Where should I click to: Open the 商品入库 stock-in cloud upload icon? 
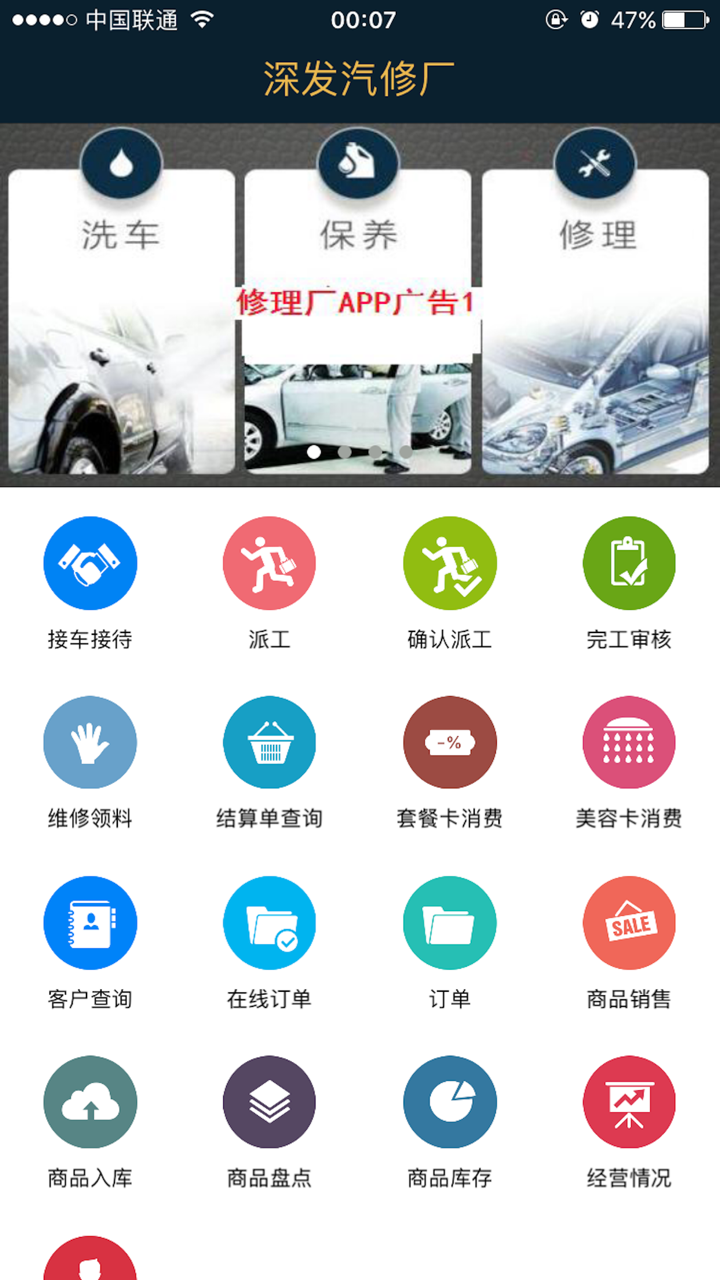[x=90, y=1102]
